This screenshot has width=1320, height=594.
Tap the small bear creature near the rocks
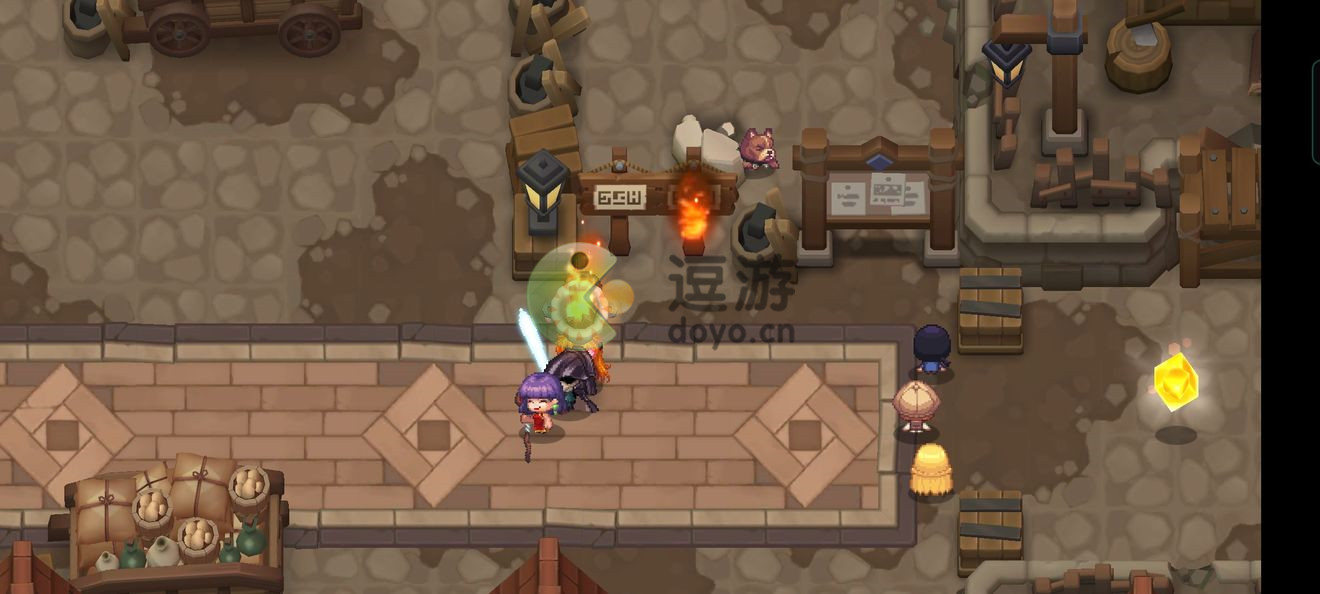(x=757, y=149)
